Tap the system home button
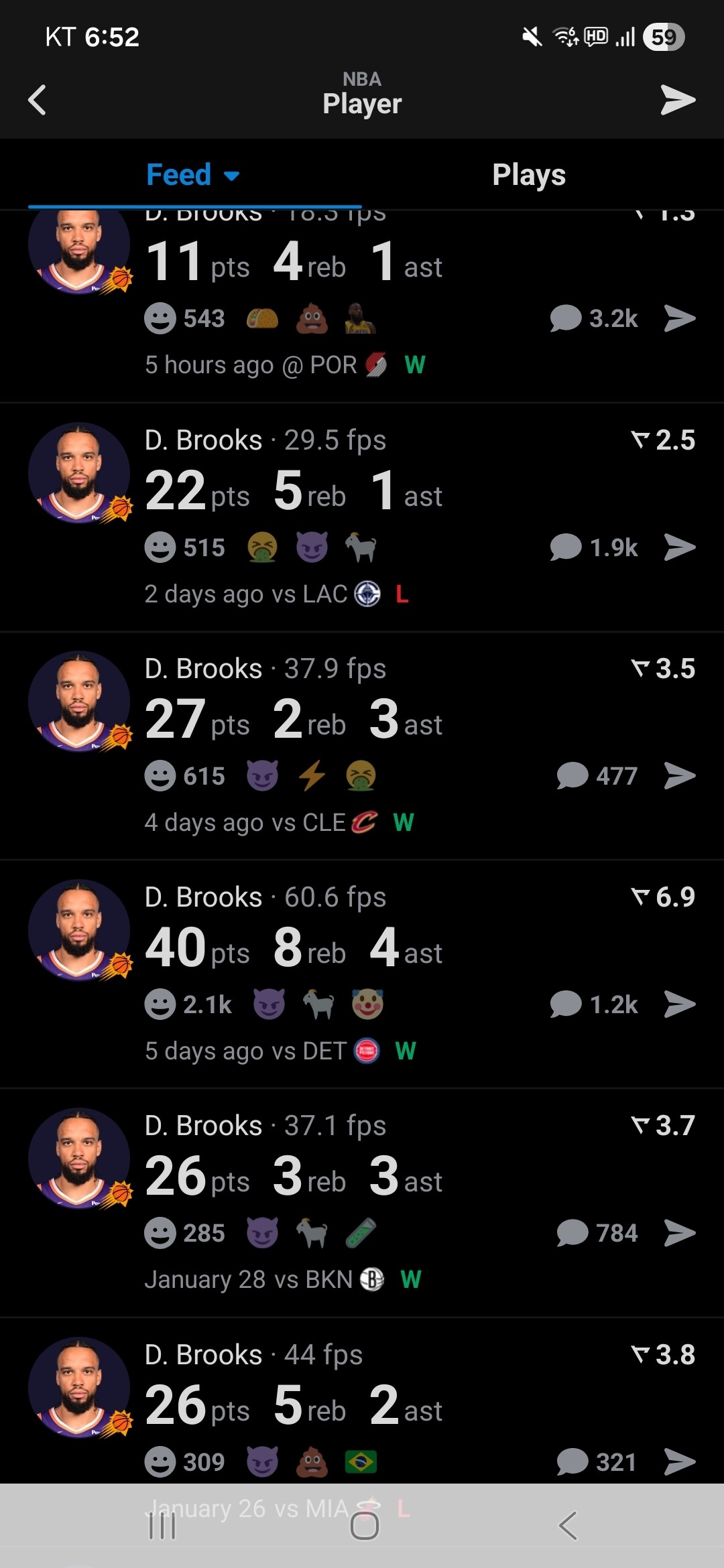The height and width of the screenshot is (1568, 724). point(365,1526)
